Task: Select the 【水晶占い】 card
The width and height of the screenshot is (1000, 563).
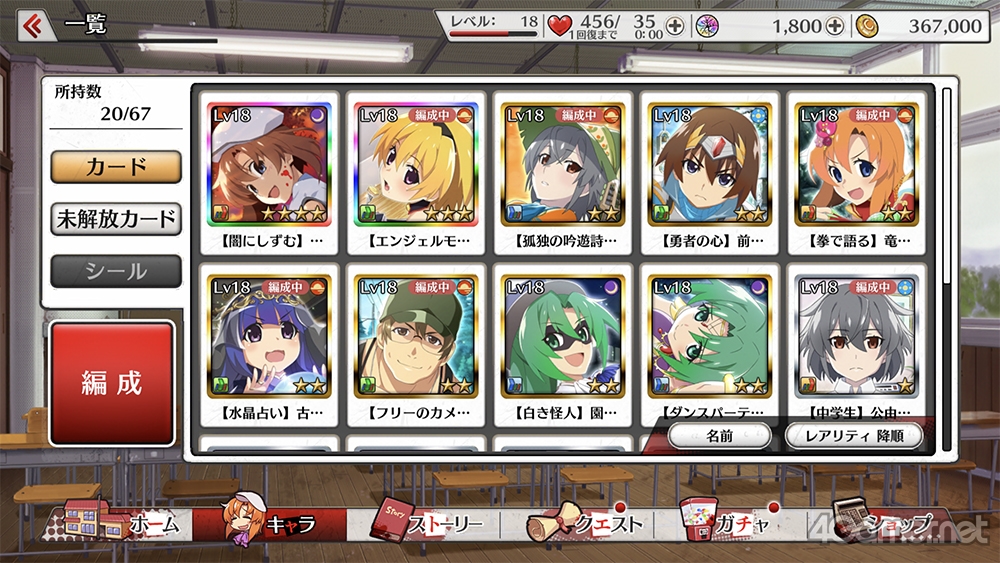Action: tap(269, 346)
